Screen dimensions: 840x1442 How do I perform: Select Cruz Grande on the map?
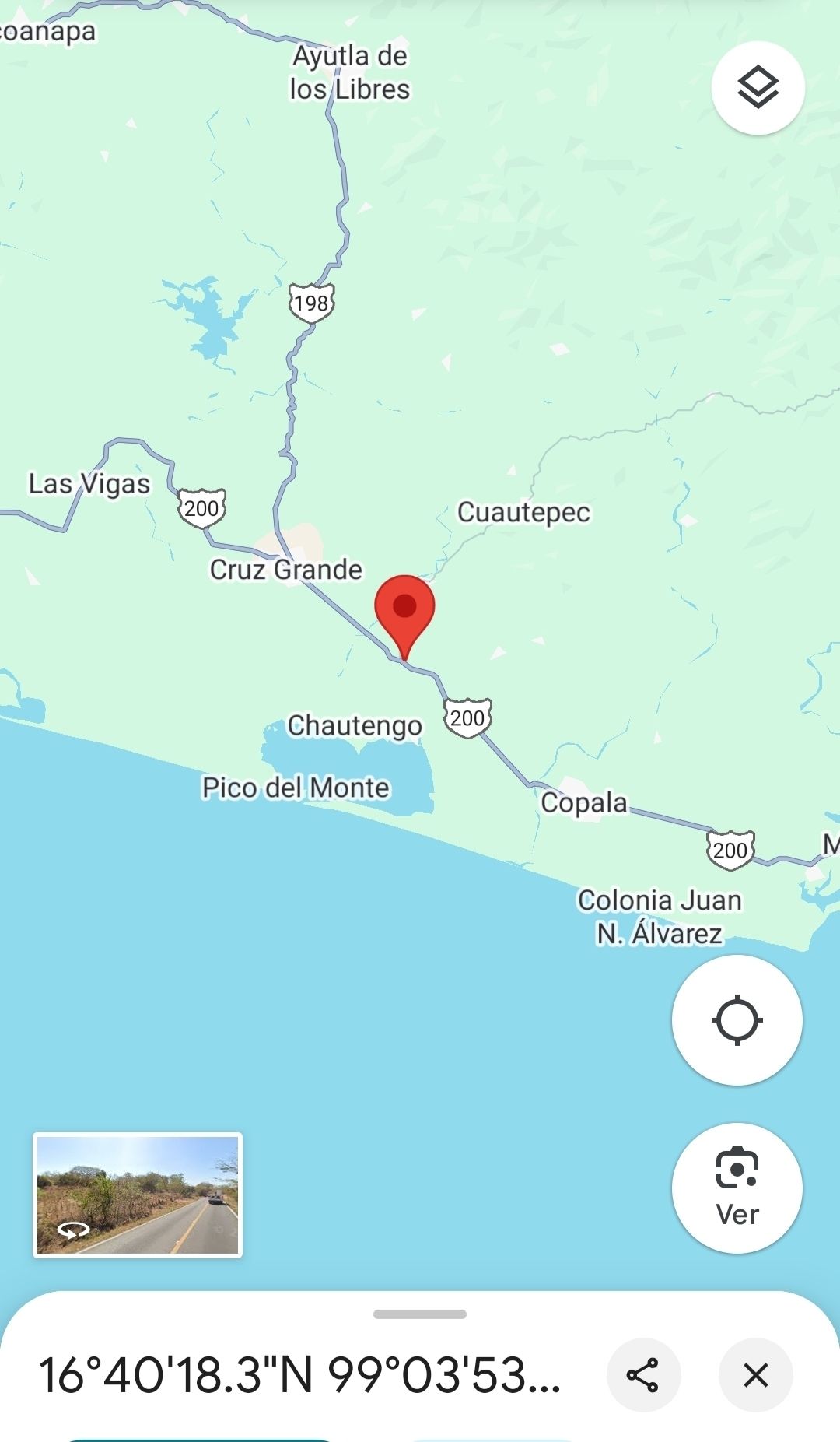tap(285, 570)
